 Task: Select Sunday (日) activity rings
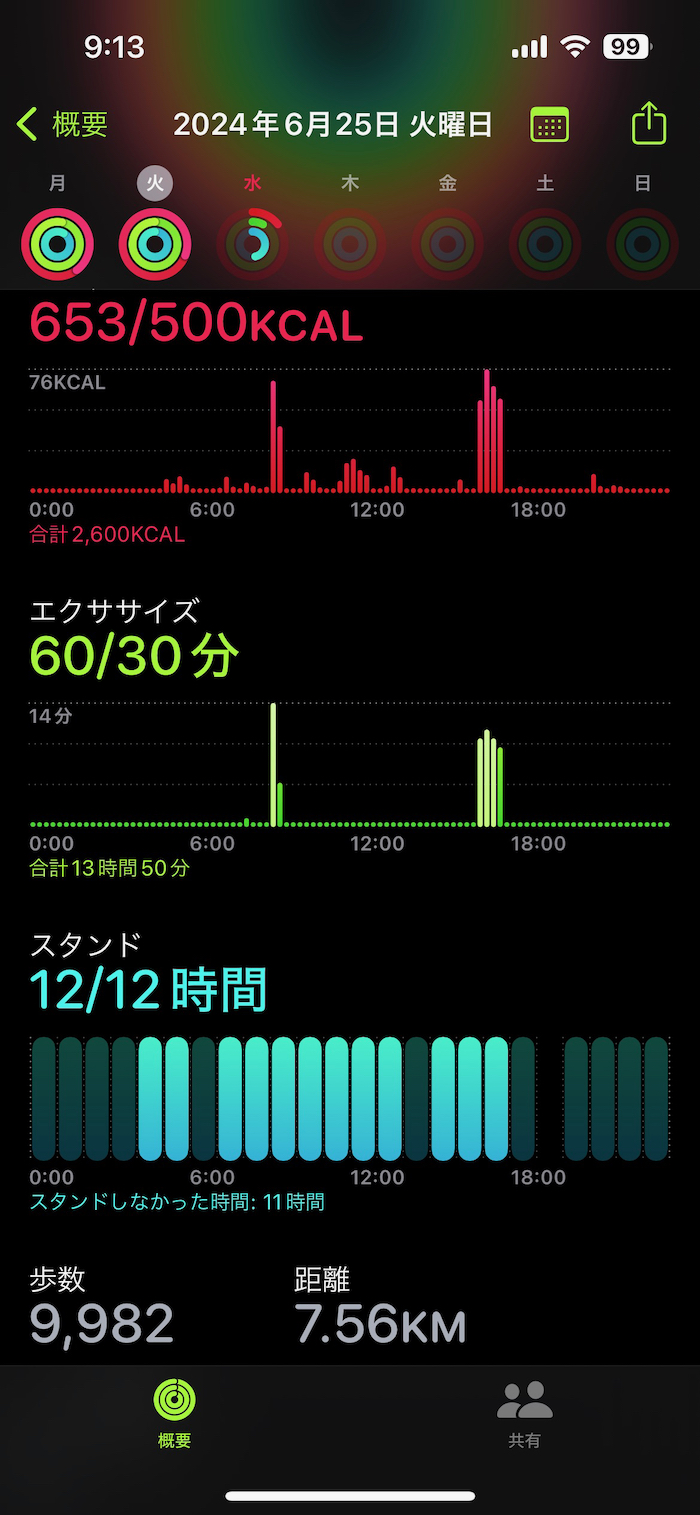click(x=643, y=243)
